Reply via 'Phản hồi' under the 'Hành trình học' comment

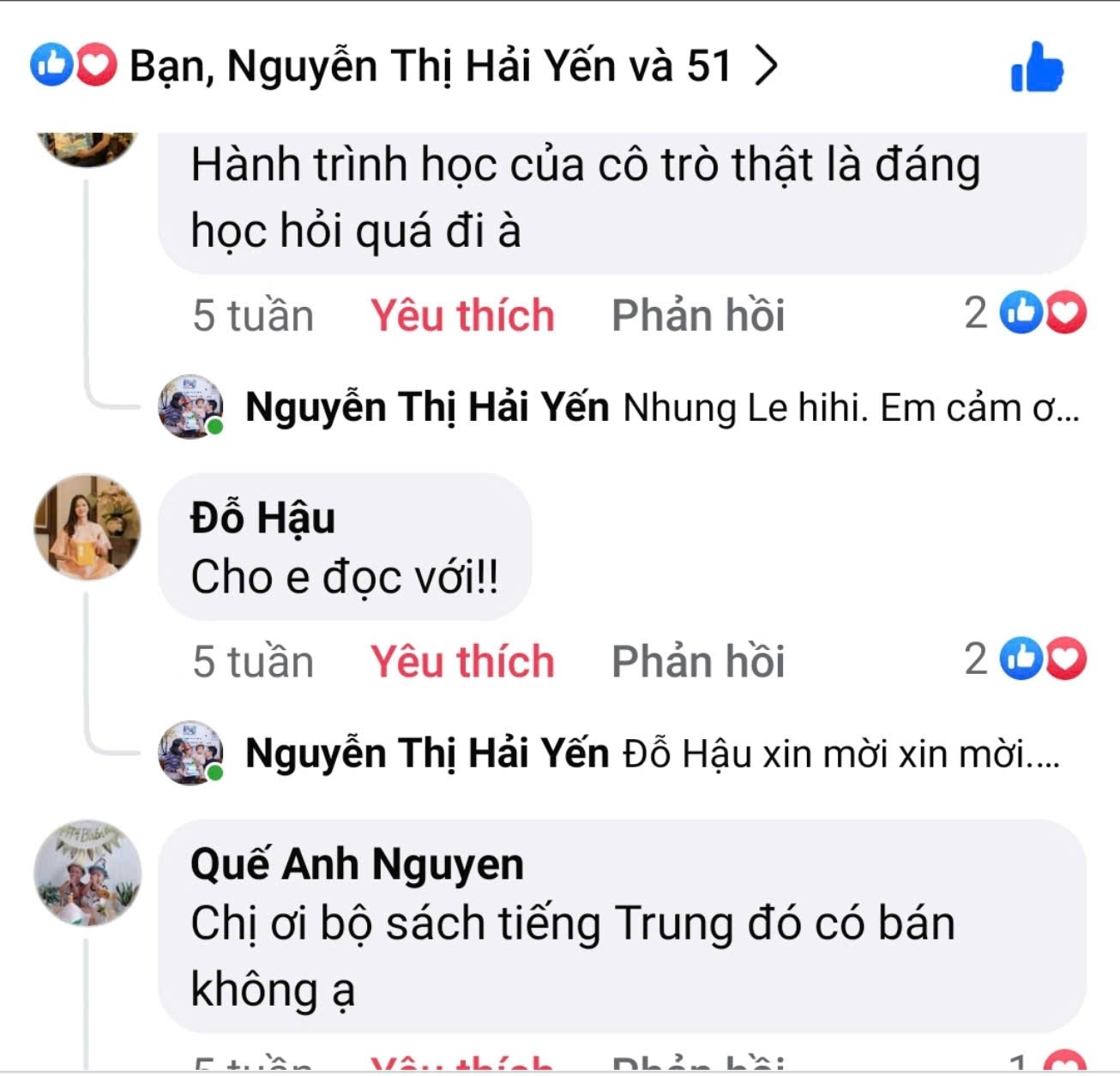[x=697, y=316]
